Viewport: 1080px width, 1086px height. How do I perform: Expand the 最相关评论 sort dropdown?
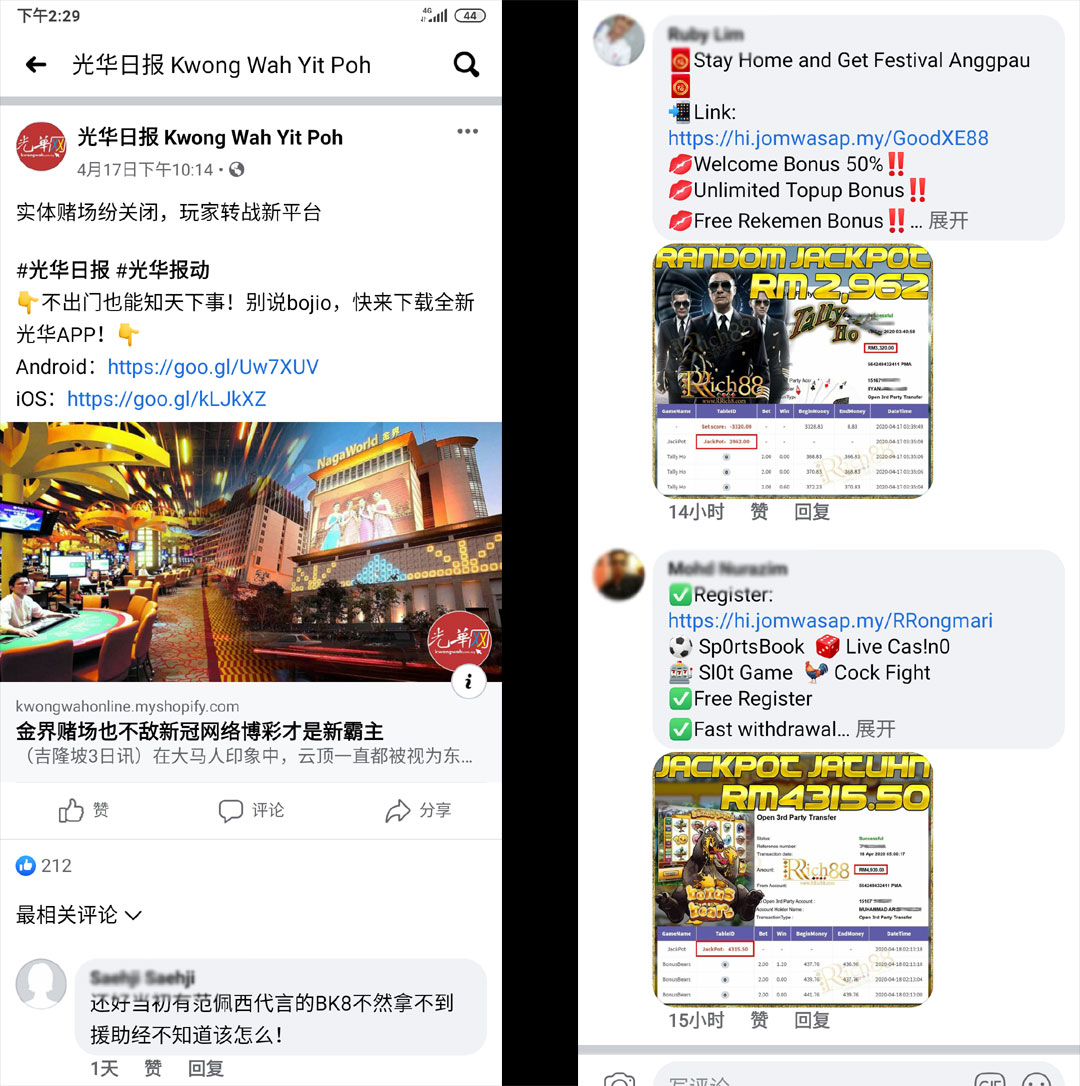79,915
